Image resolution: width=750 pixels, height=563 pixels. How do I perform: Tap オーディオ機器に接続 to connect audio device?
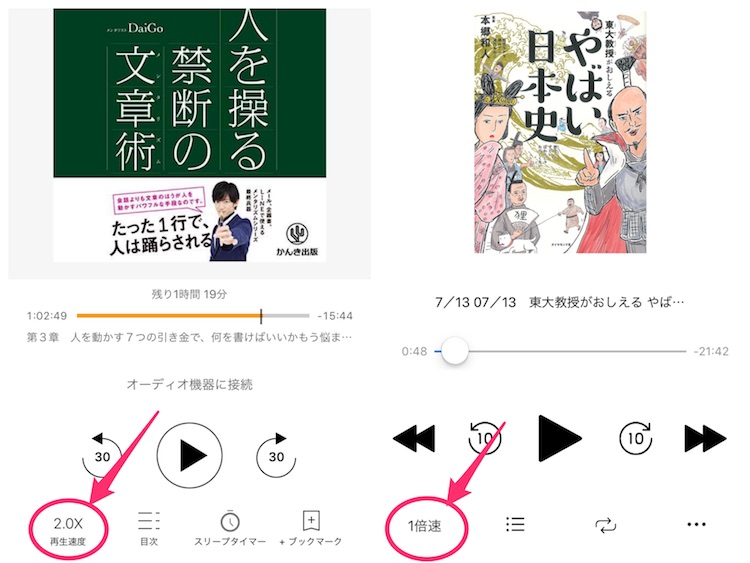click(x=189, y=384)
